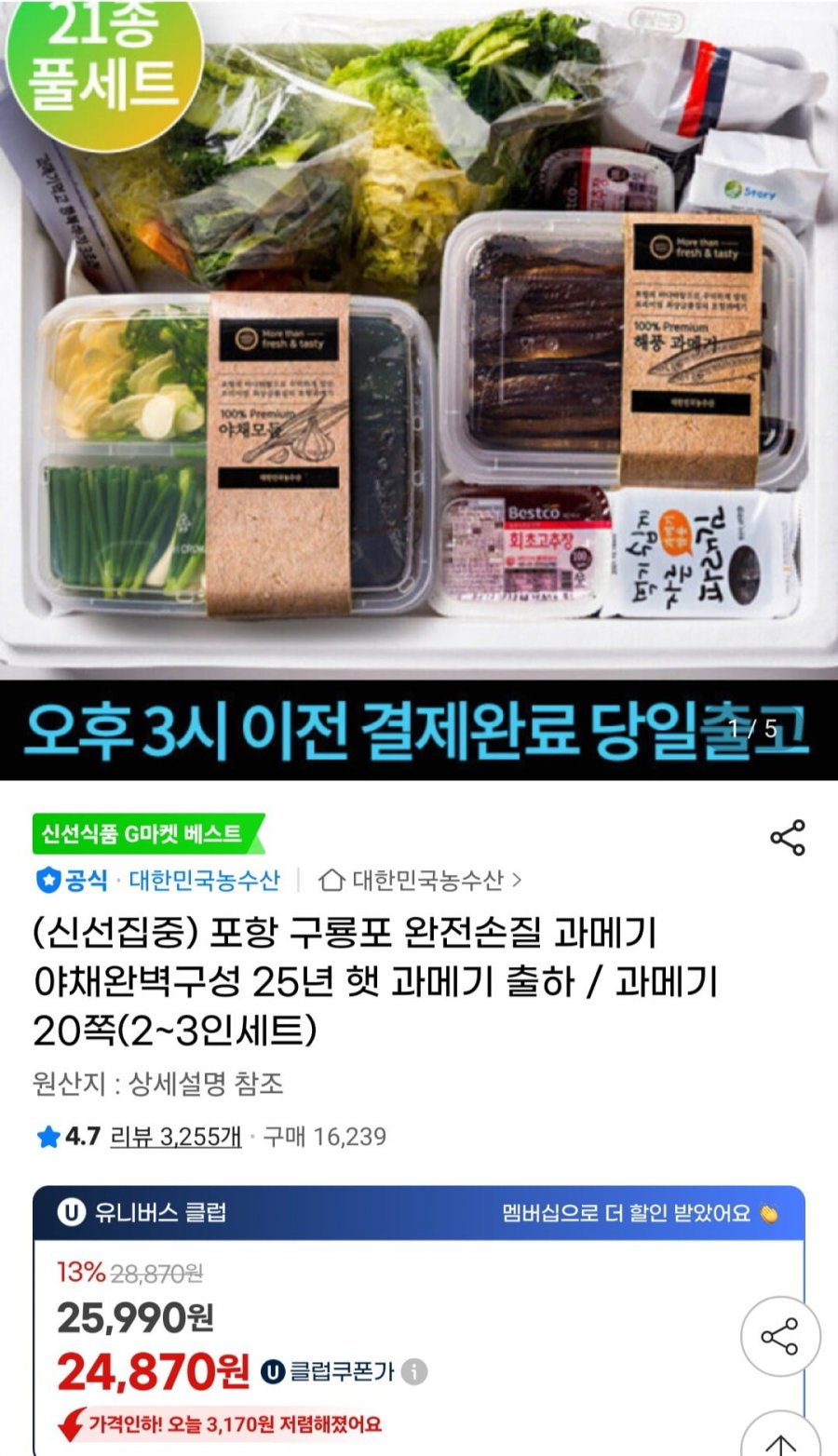Tap the info icon next to 클럽쿠폰가
This screenshot has width=838, height=1456.
pos(414,1371)
